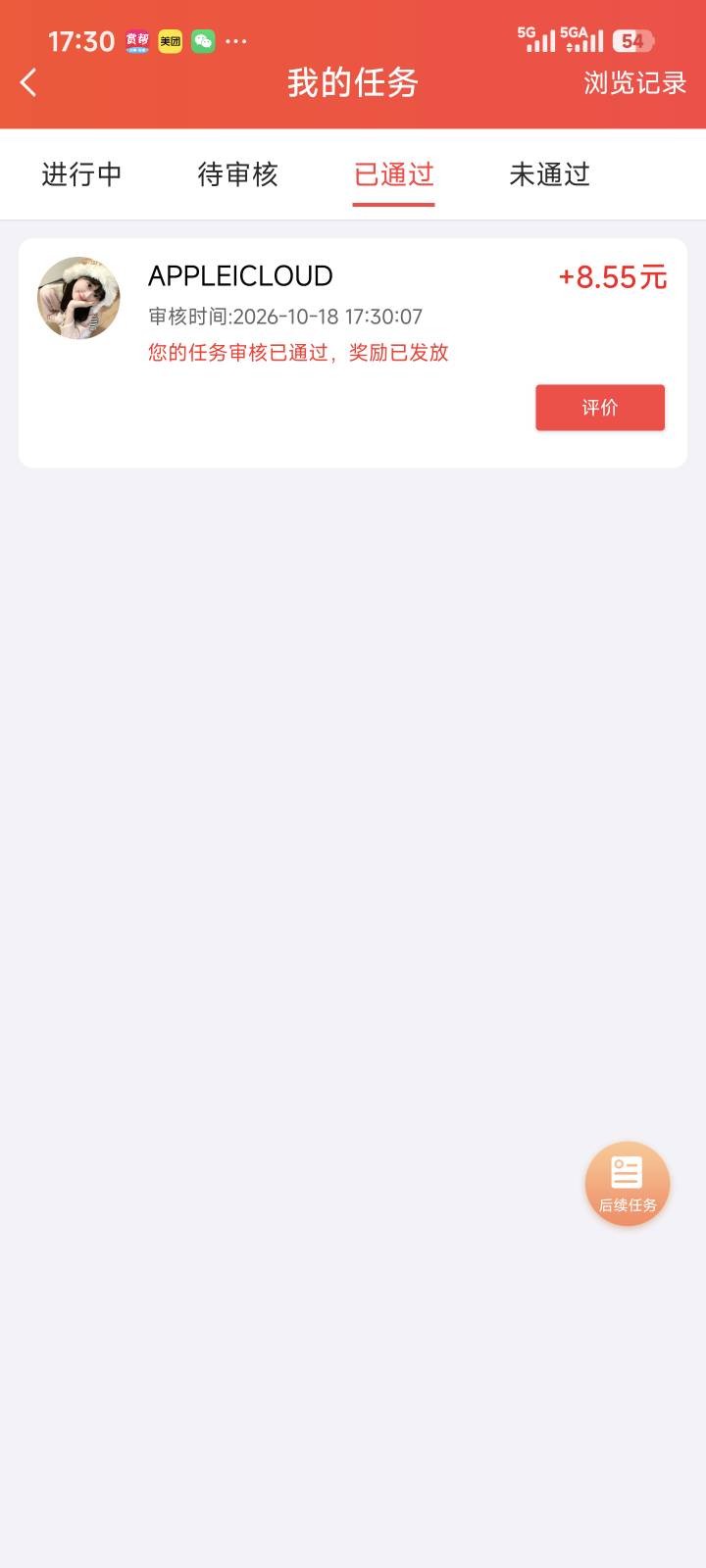The width and height of the screenshot is (706, 1568).
Task: Switch to the 进行中 tab
Action: (x=81, y=174)
